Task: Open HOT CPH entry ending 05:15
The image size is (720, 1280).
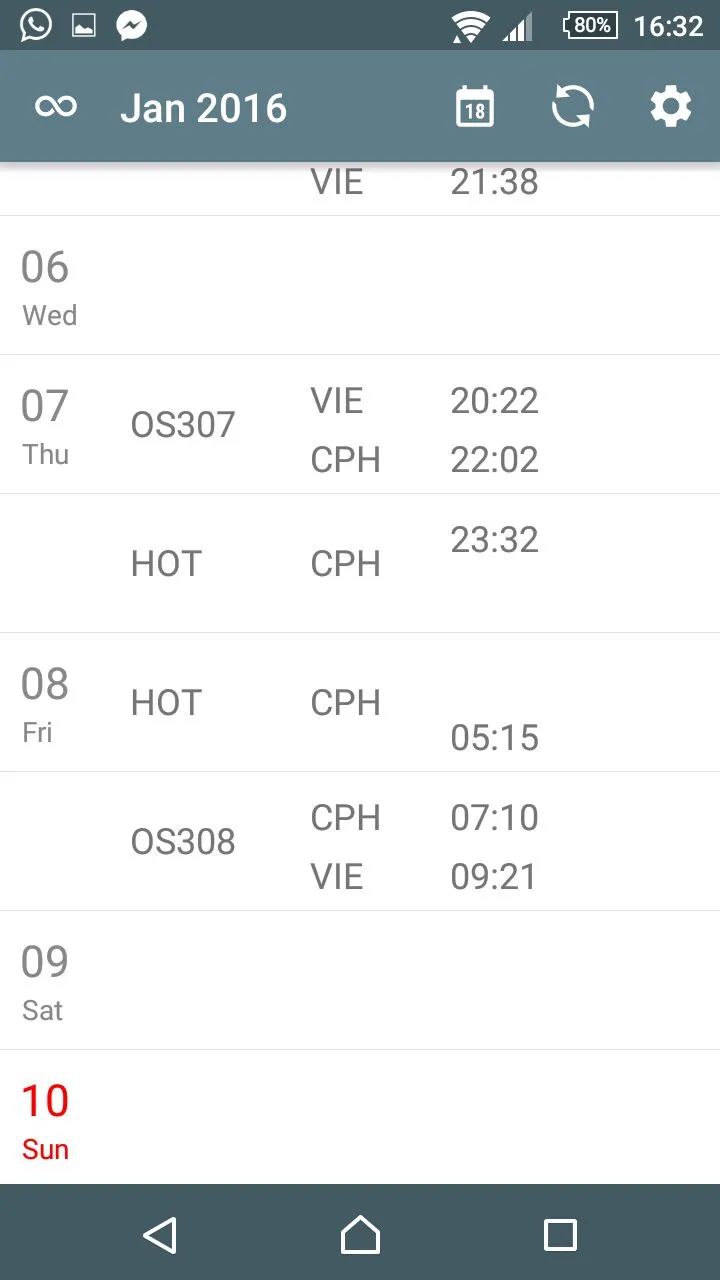Action: [x=360, y=703]
